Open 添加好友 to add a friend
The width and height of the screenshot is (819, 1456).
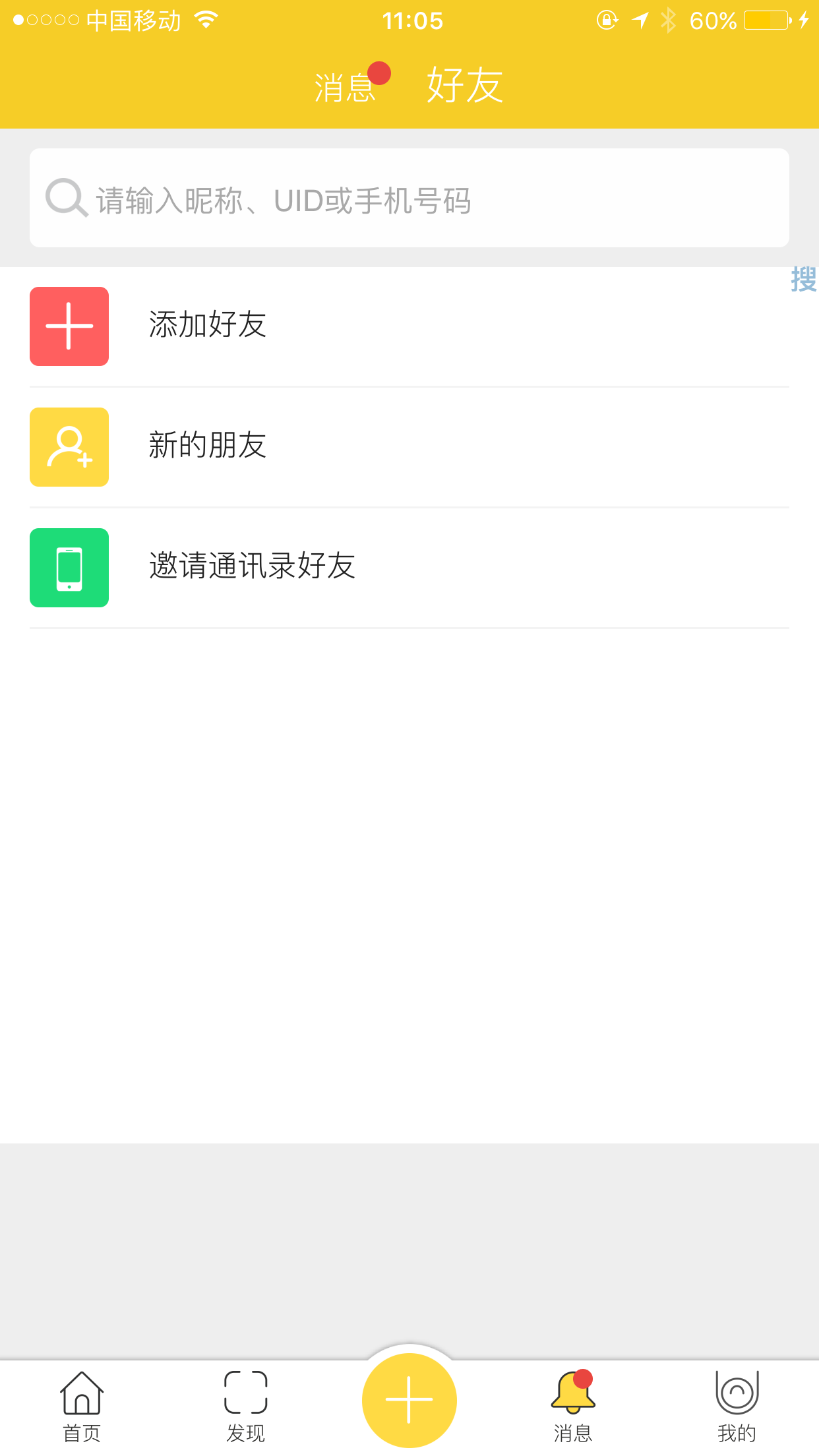coord(409,326)
